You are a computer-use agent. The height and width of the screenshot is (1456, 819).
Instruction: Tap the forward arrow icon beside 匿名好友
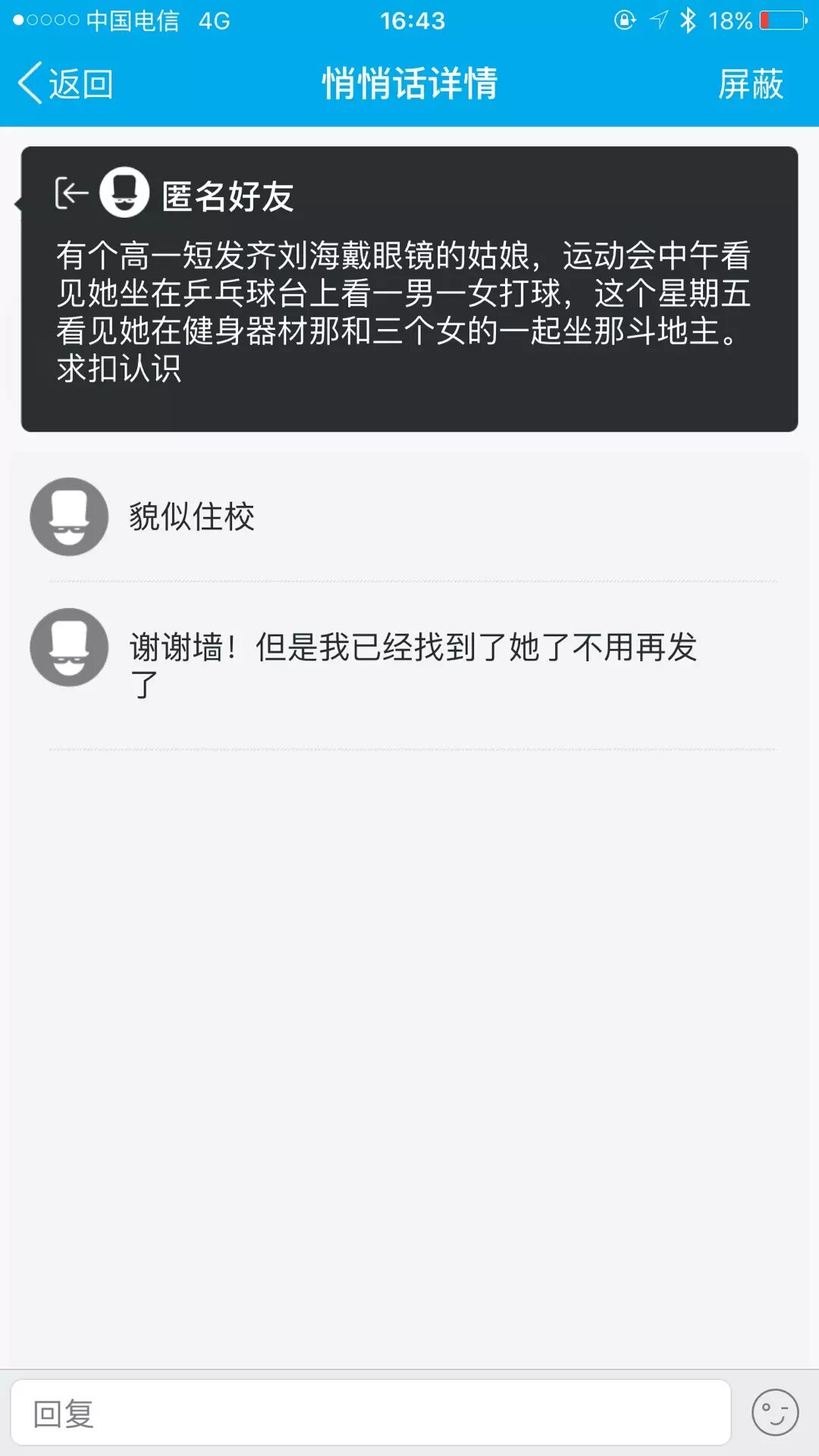pyautogui.click(x=72, y=193)
